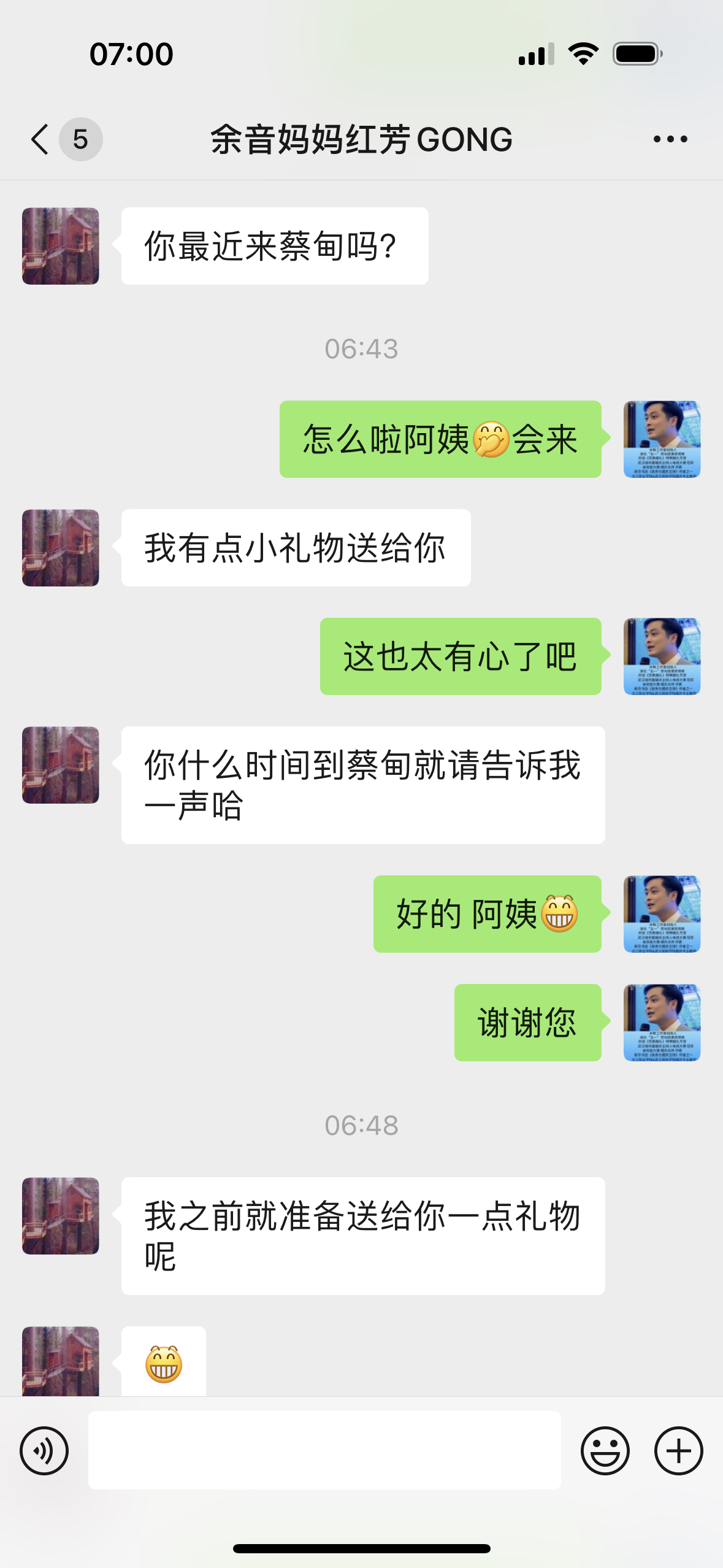Viewport: 723px width, 1568px height.
Task: Switch to voice message input
Action: [44, 1450]
